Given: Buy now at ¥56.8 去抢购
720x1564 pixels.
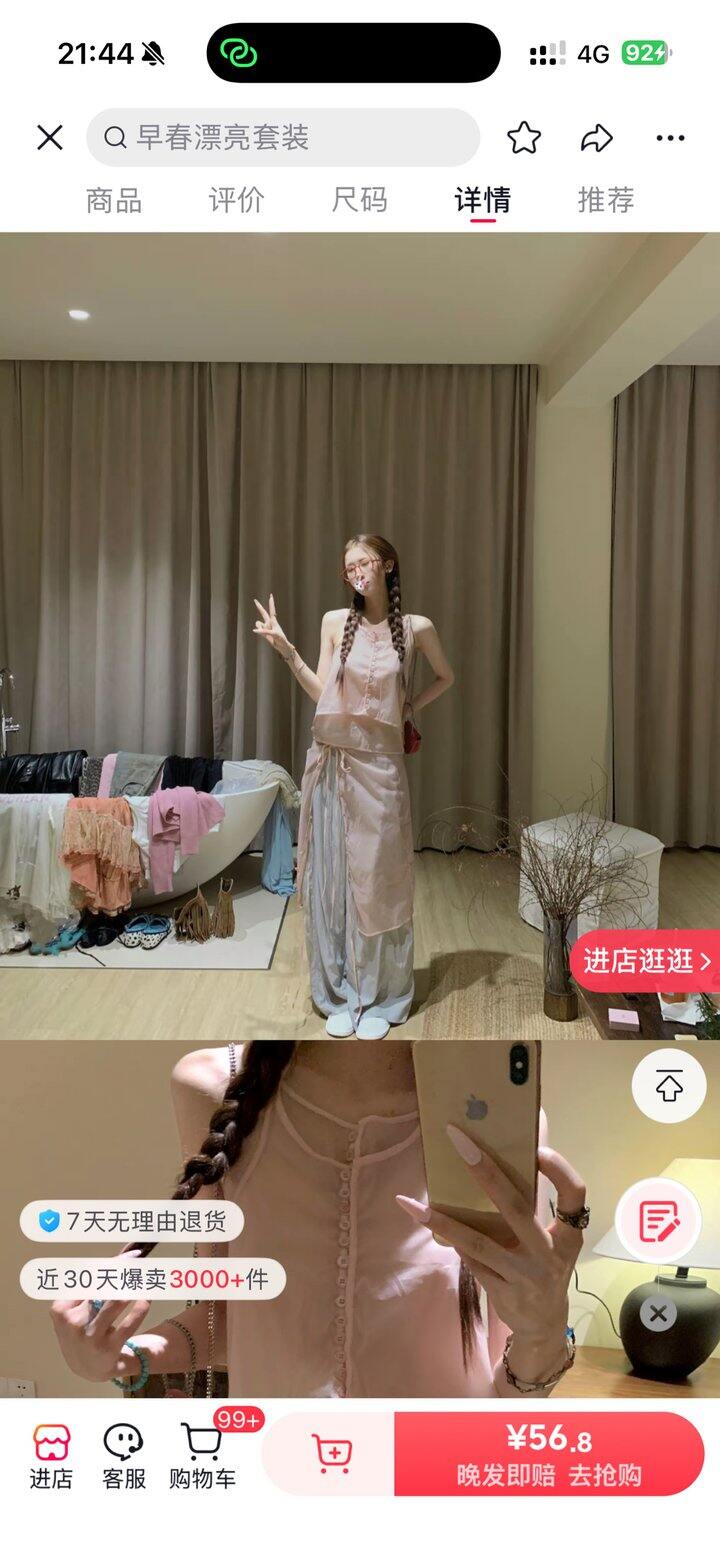Looking at the screenshot, I should pyautogui.click(x=549, y=1453).
